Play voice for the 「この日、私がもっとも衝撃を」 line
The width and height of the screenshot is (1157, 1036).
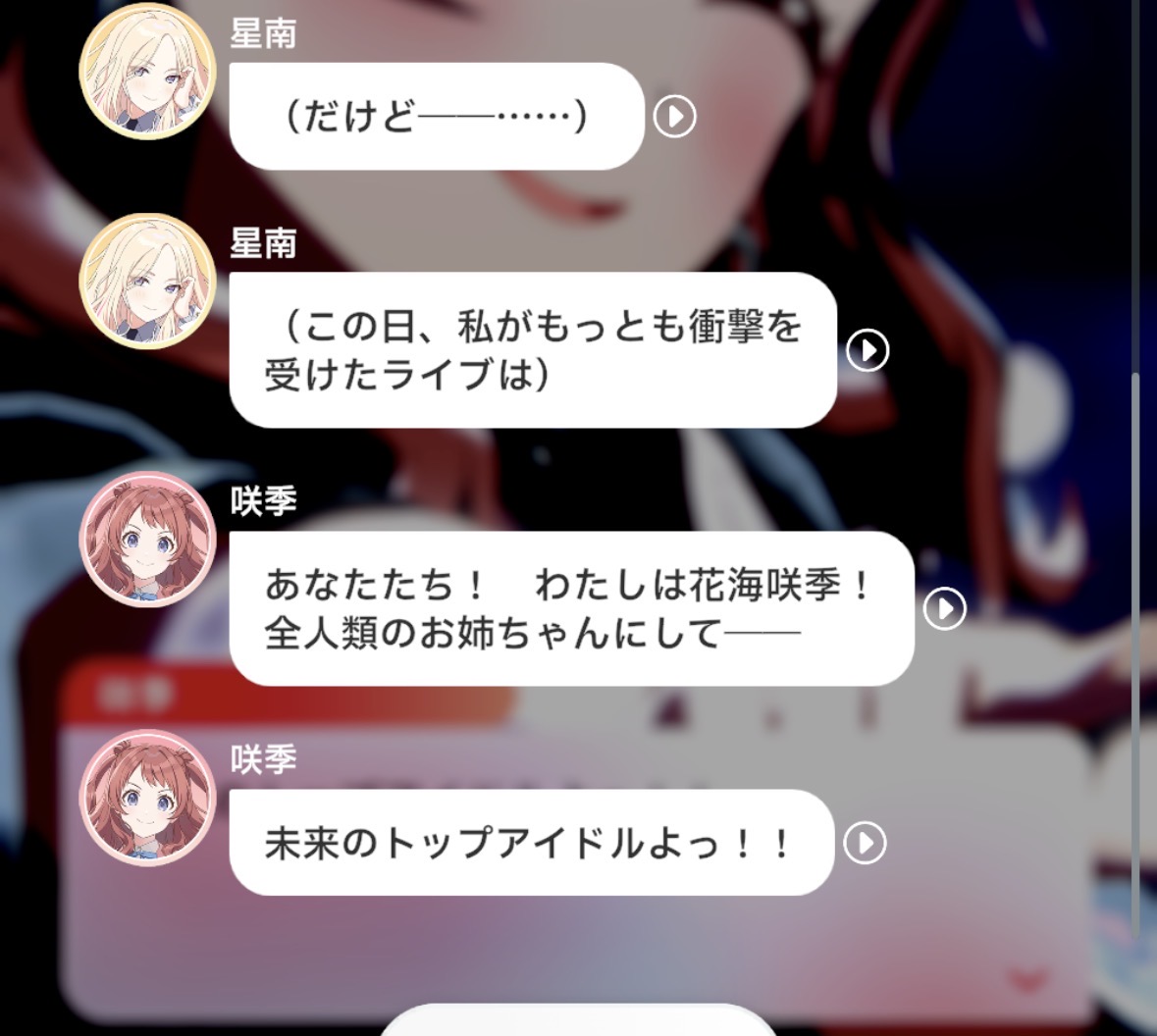point(868,350)
